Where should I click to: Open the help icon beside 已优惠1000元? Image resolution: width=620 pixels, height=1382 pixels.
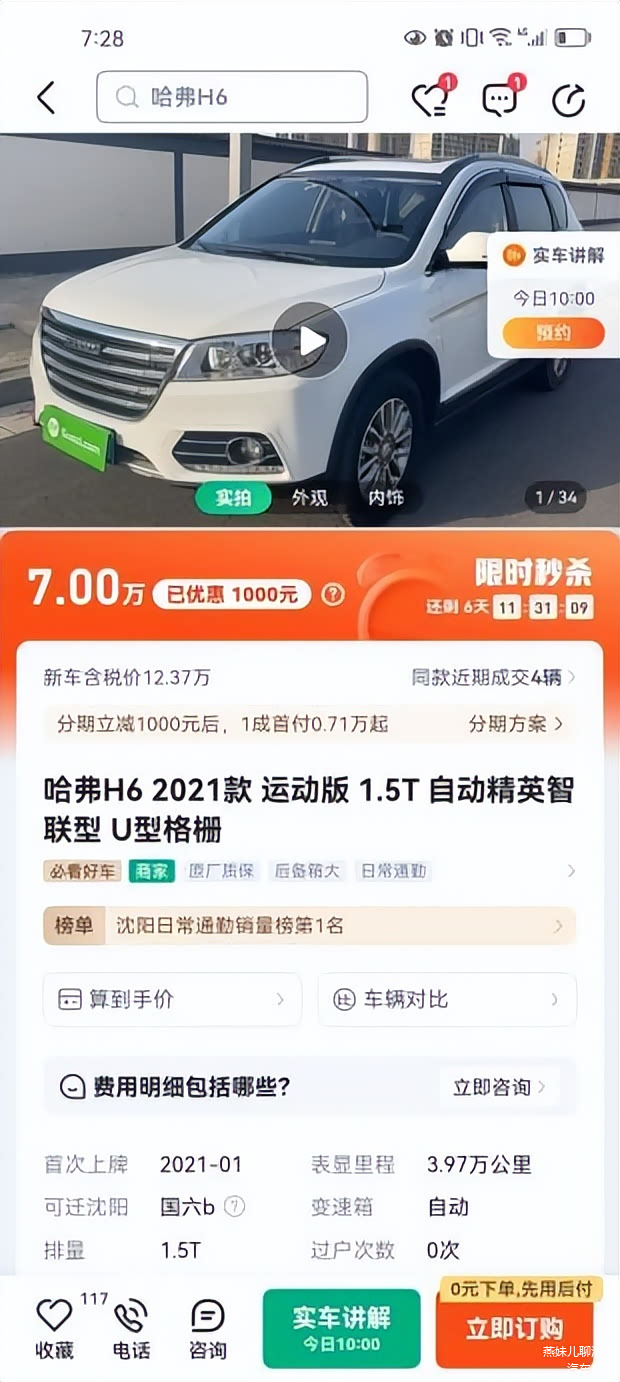333,595
